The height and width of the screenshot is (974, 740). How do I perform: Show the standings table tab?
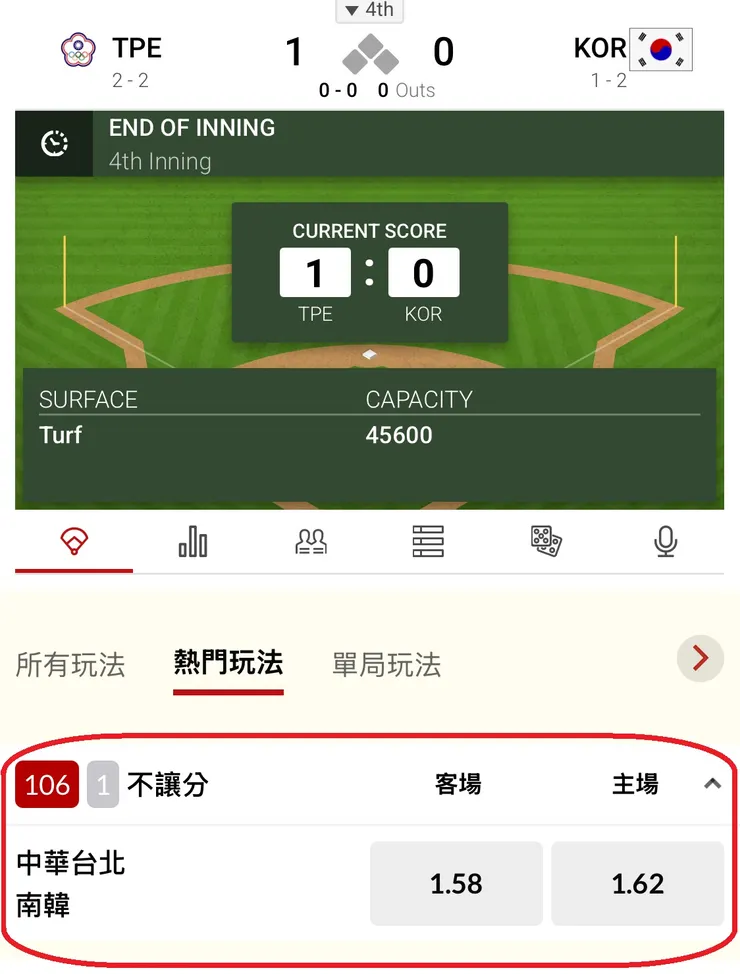tap(428, 542)
